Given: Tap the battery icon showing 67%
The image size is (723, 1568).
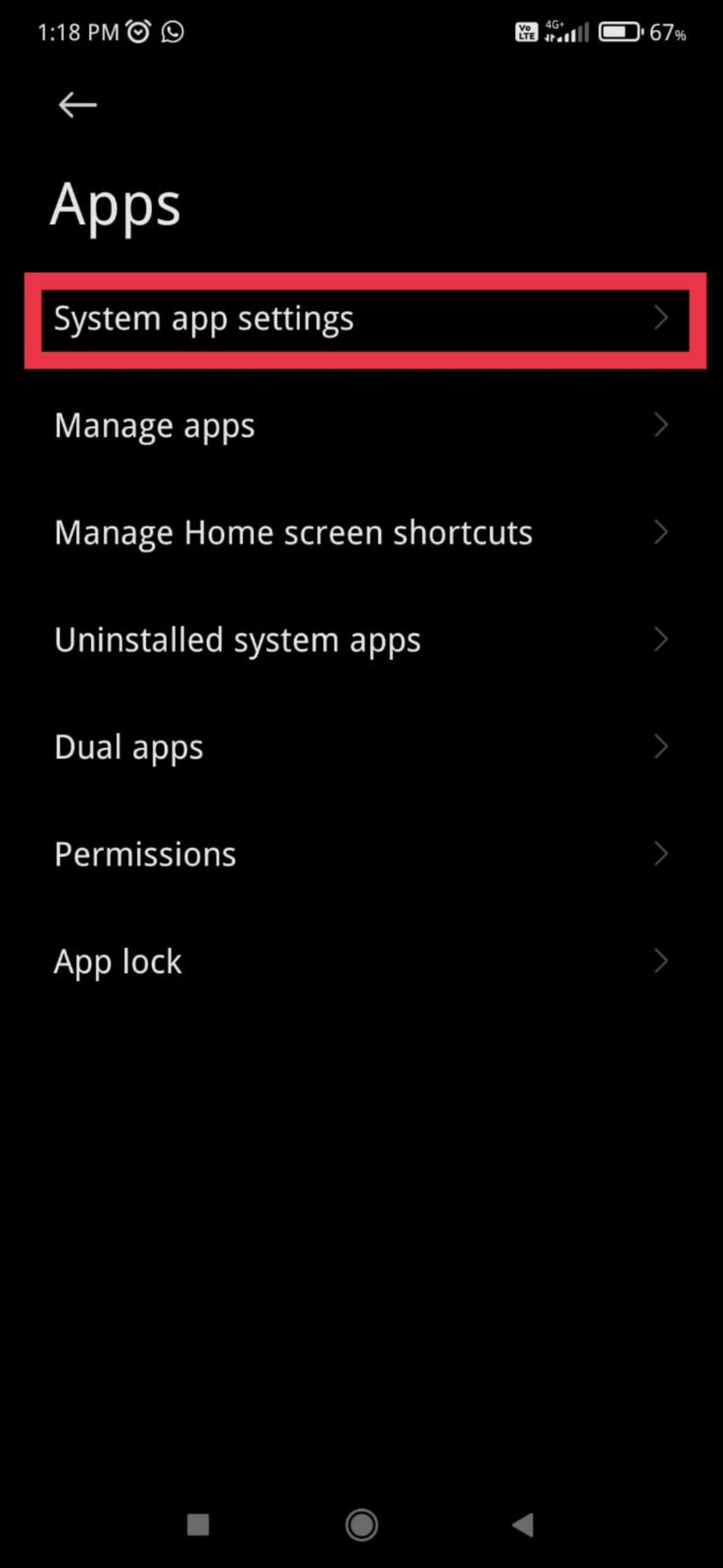Looking at the screenshot, I should (x=620, y=32).
